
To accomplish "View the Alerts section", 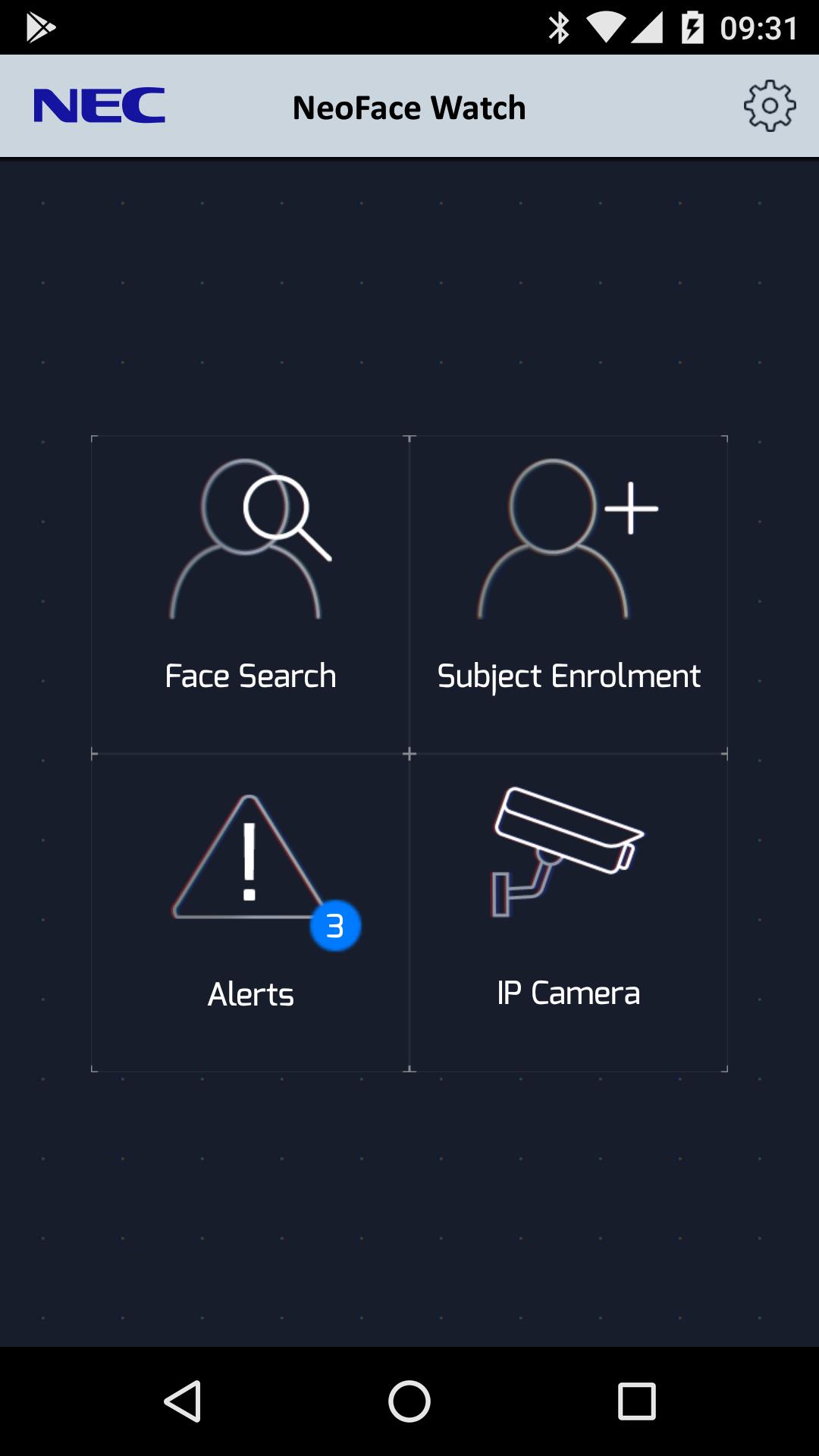I will [250, 913].
